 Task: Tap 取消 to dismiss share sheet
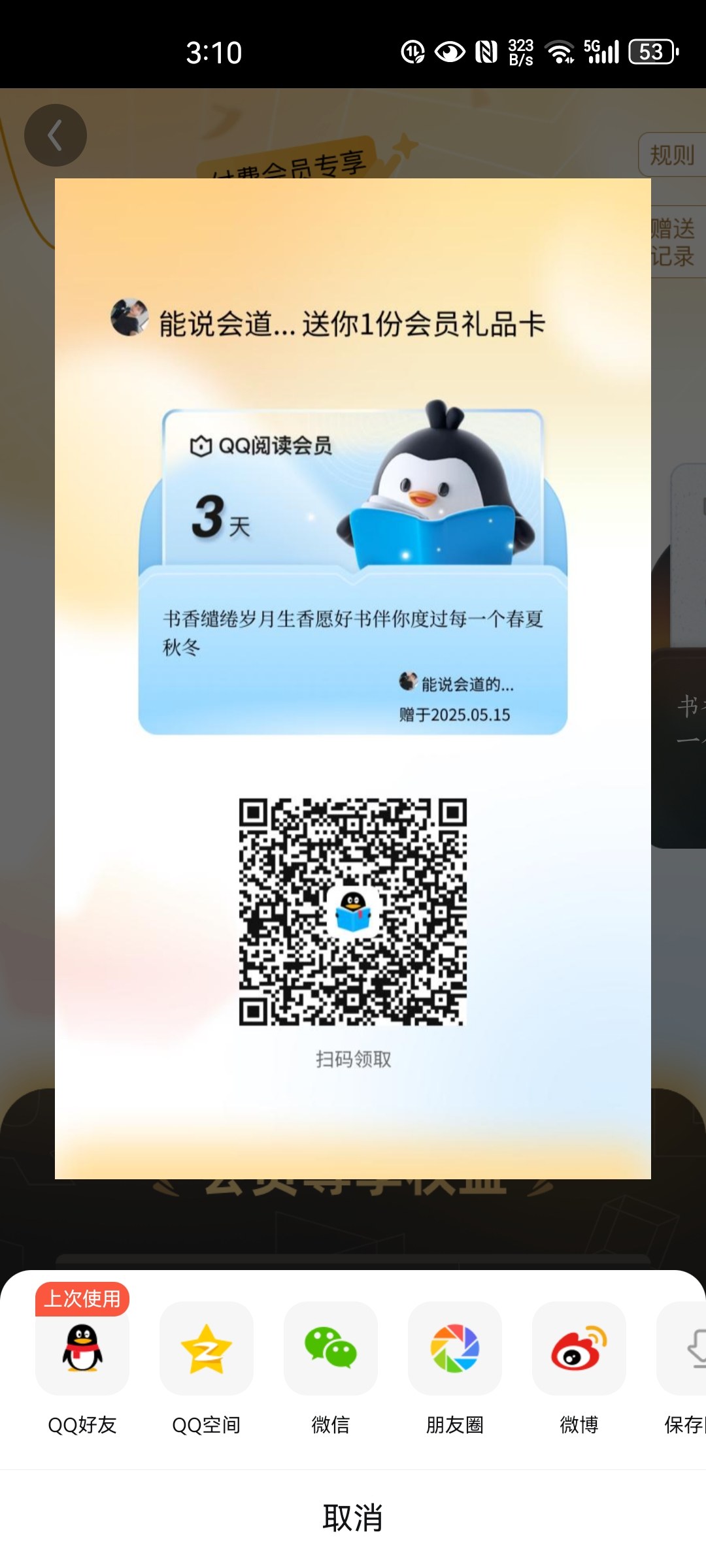[x=353, y=1518]
